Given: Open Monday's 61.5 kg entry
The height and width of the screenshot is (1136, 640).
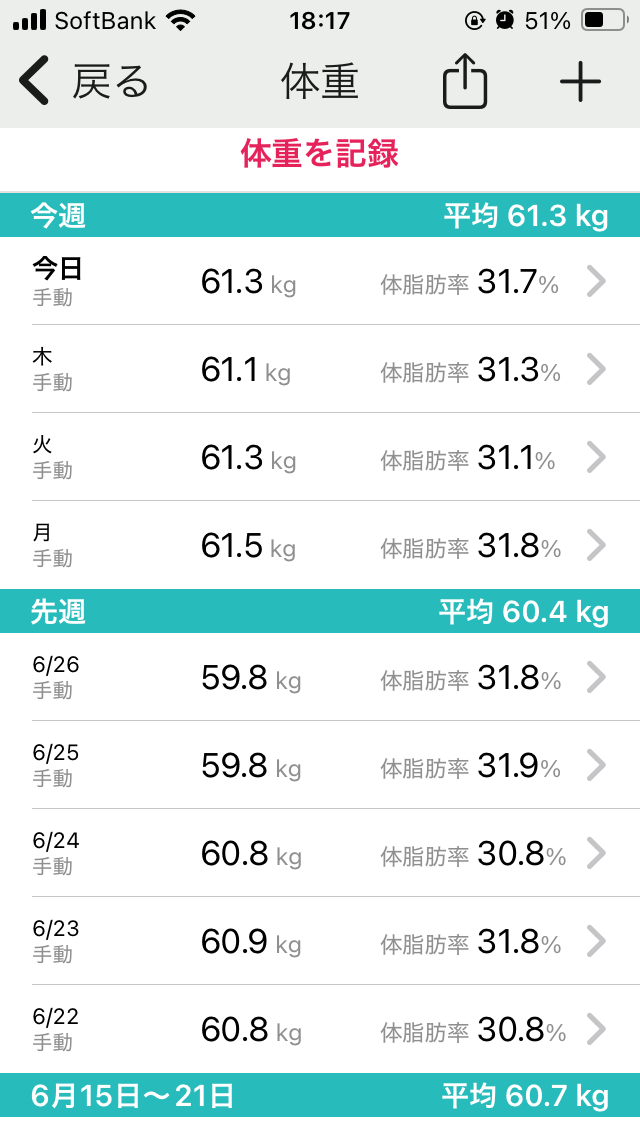Looking at the screenshot, I should [x=320, y=545].
